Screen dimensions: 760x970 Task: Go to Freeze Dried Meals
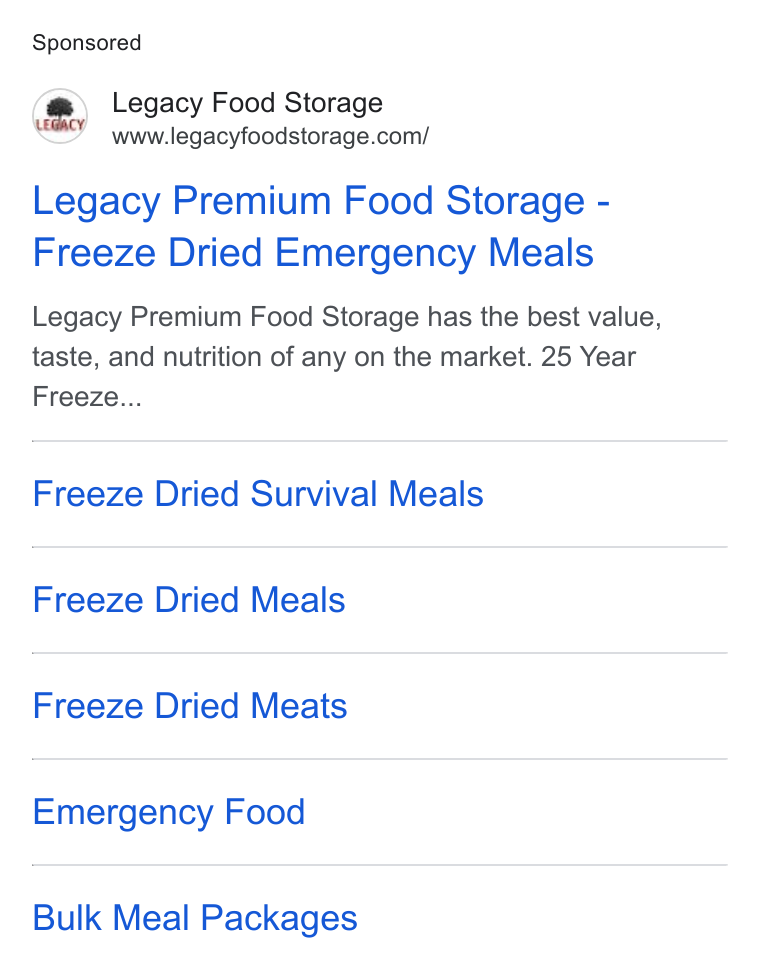click(189, 600)
